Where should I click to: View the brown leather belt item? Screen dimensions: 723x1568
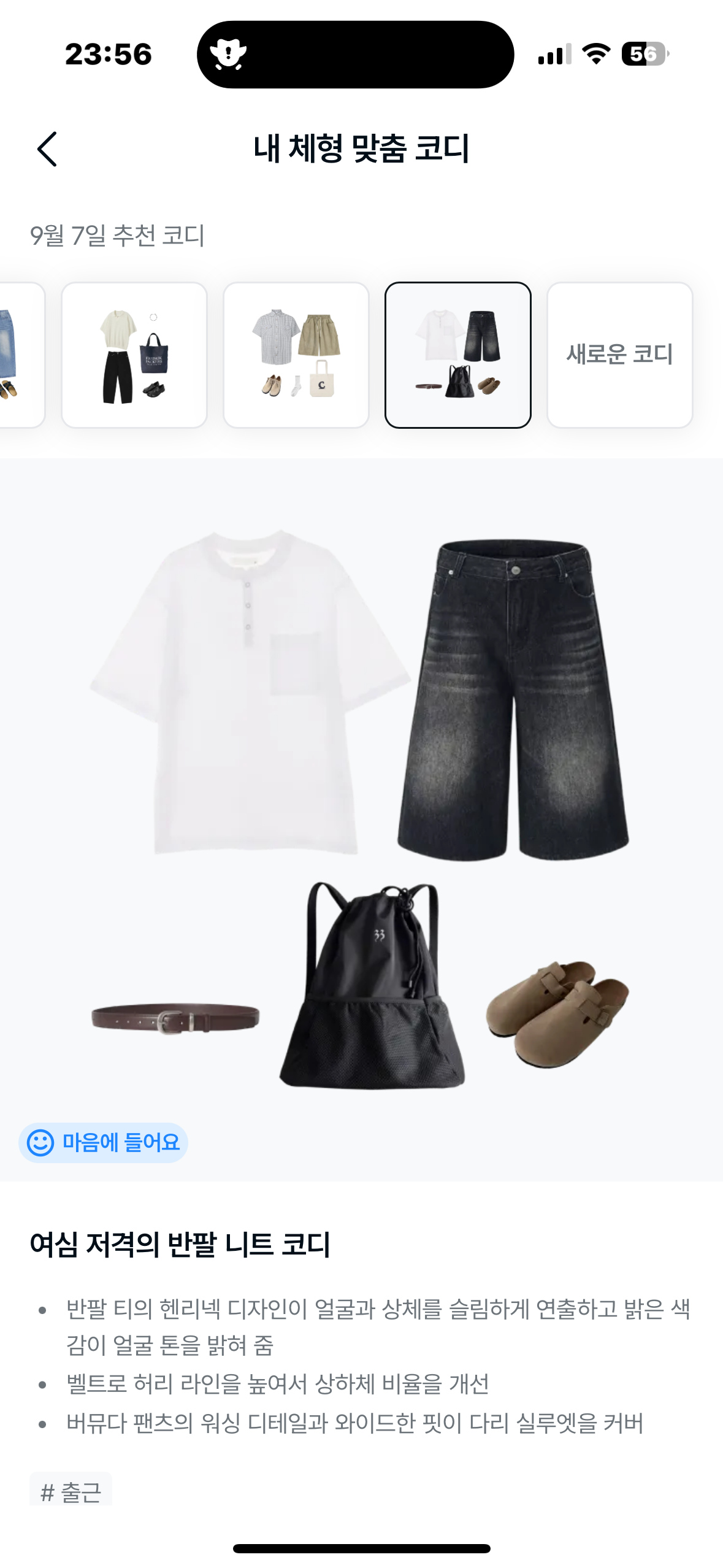click(x=175, y=1018)
